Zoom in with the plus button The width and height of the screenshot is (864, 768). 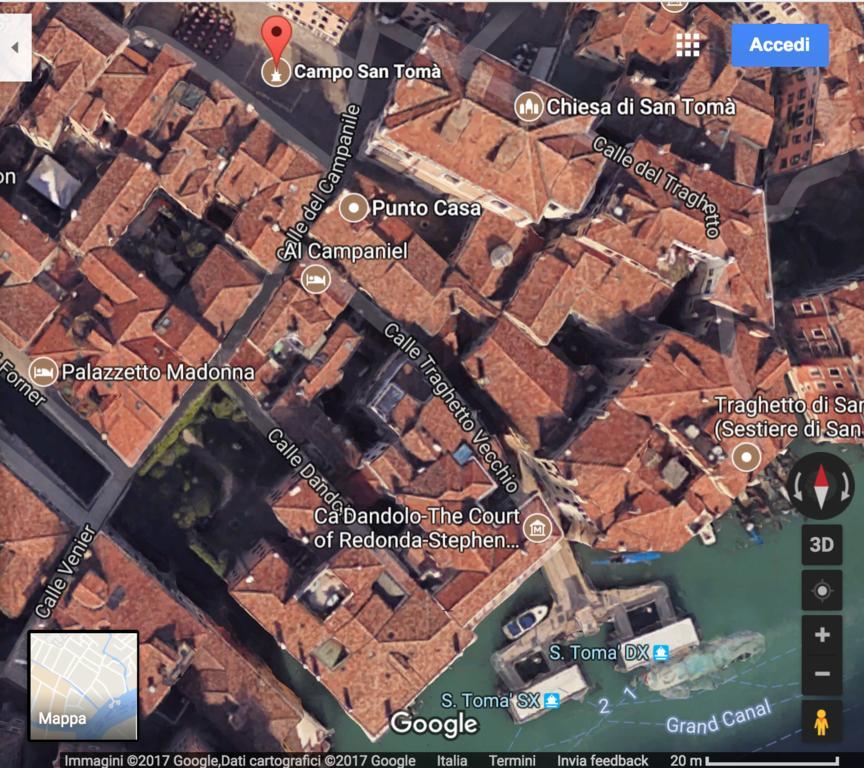[821, 635]
